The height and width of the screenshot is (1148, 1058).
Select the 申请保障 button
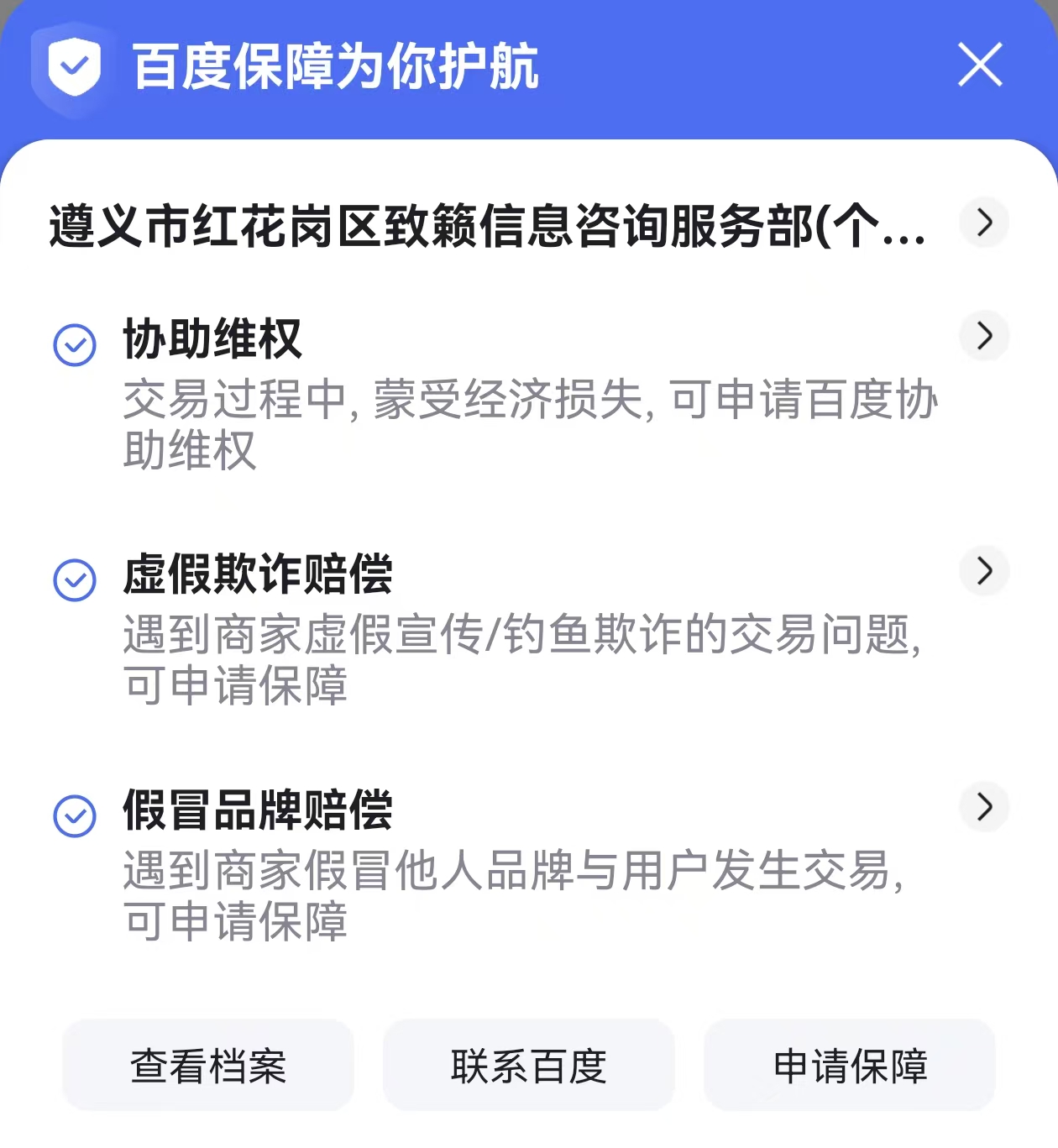pyautogui.click(x=850, y=1066)
